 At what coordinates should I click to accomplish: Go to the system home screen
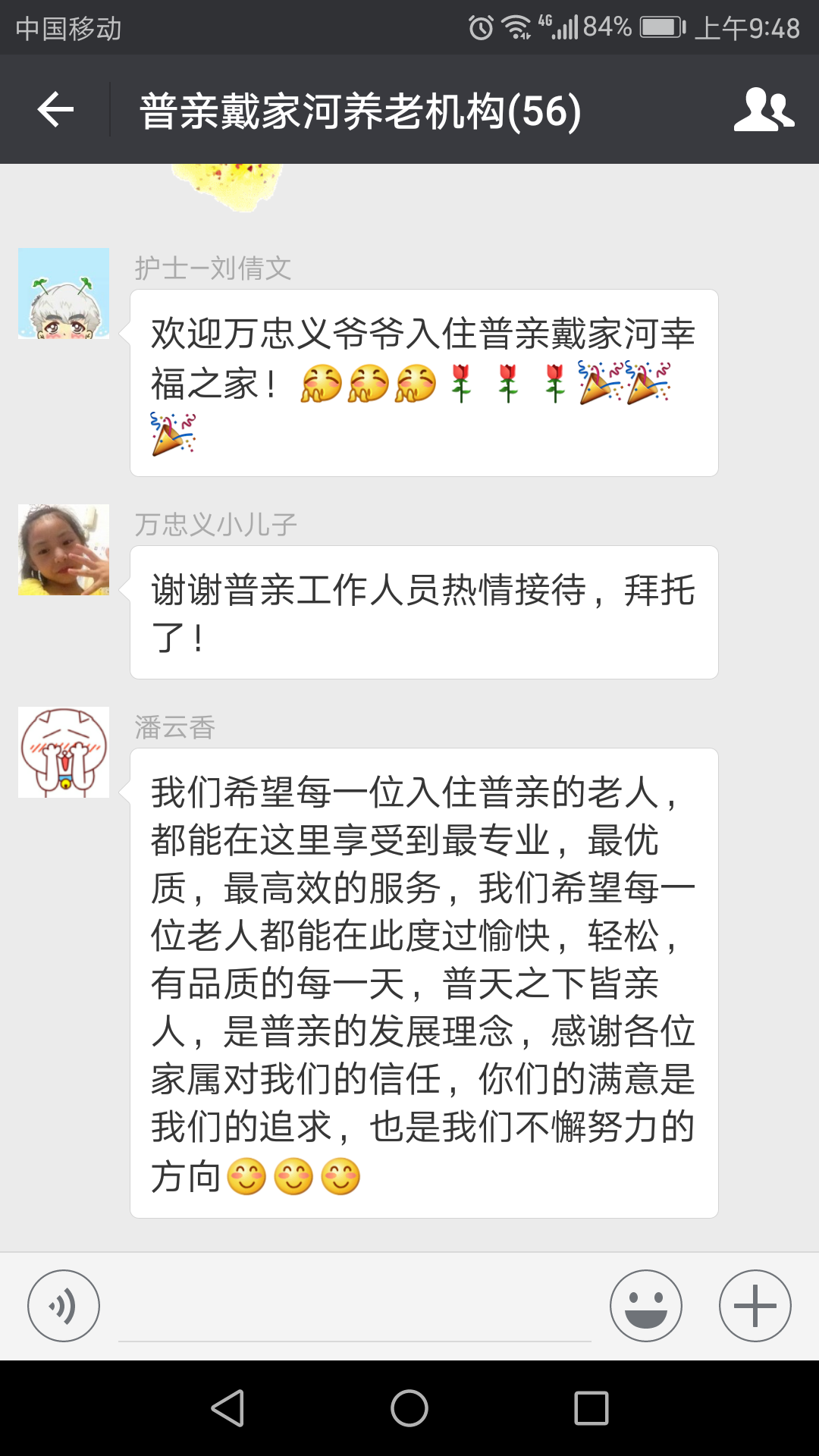click(409, 1408)
